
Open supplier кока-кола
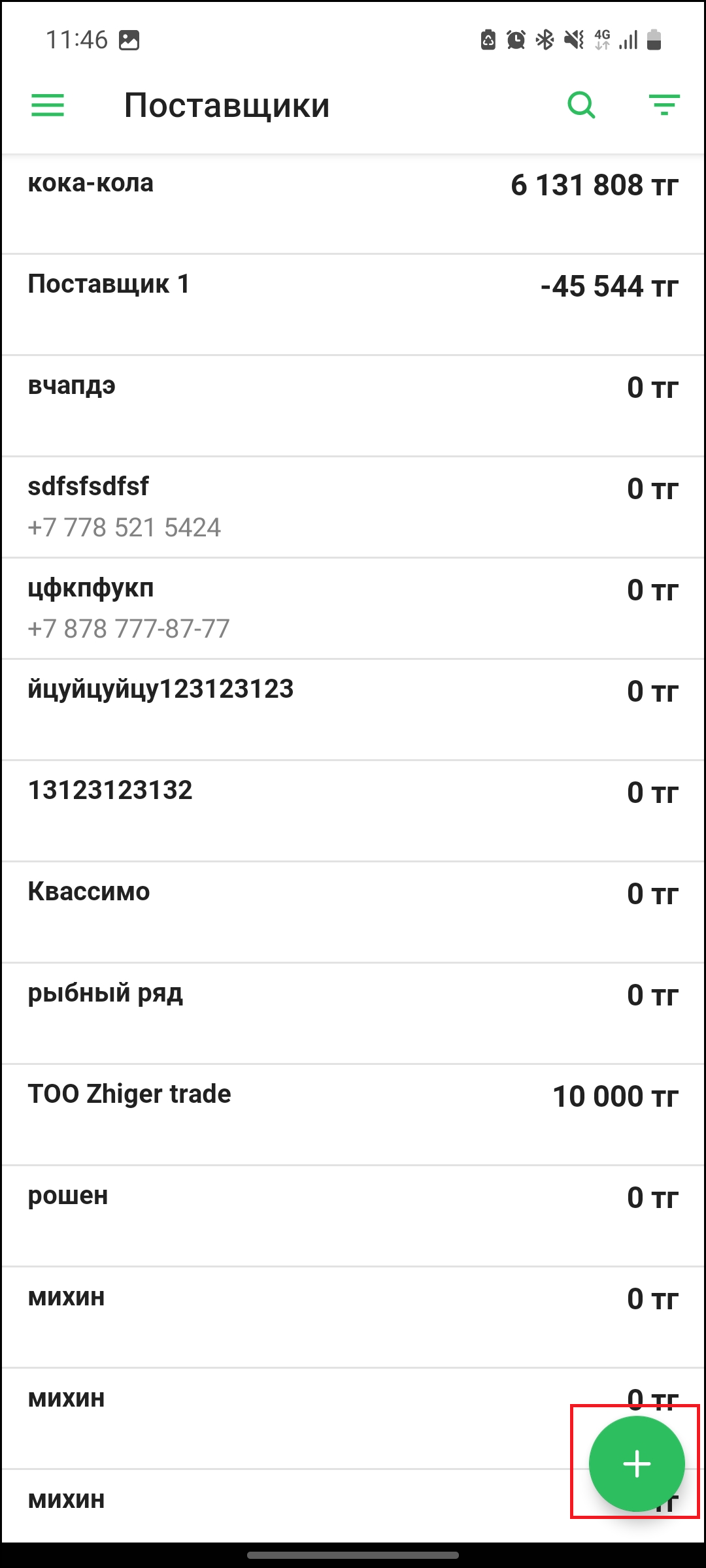coord(353,204)
